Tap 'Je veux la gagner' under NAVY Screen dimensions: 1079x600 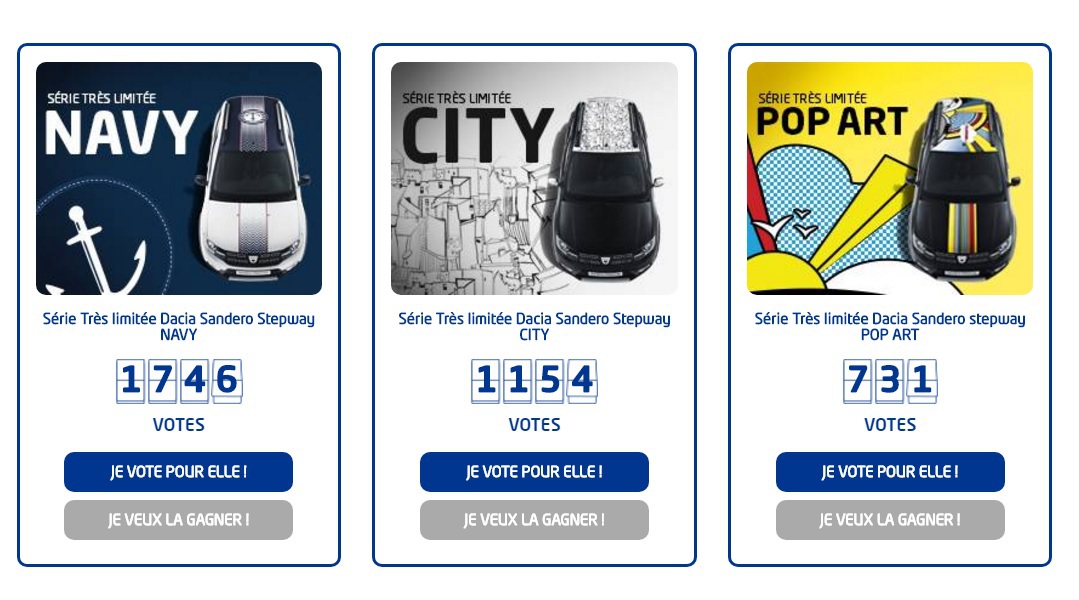[x=178, y=520]
